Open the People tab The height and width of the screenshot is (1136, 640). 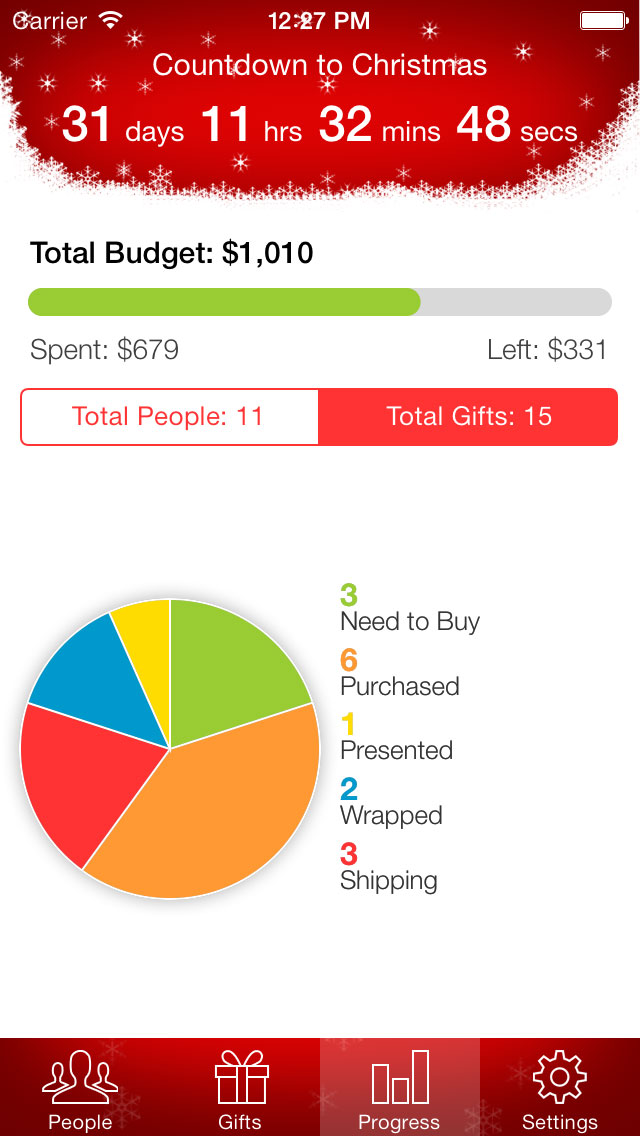click(80, 1087)
